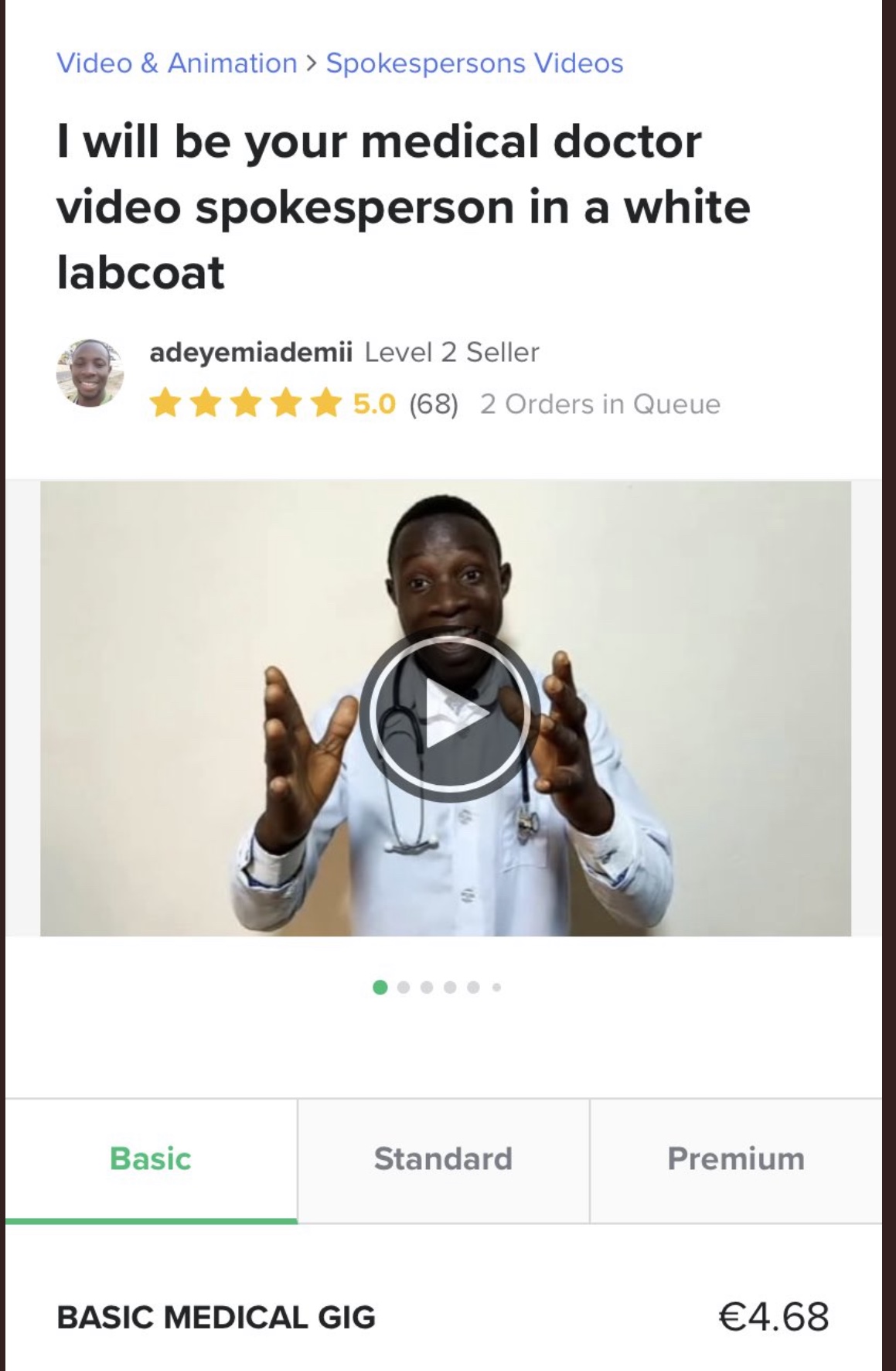Viewport: 896px width, 1371px height.
Task: Switch to the Standard package tab
Action: coord(443,1159)
